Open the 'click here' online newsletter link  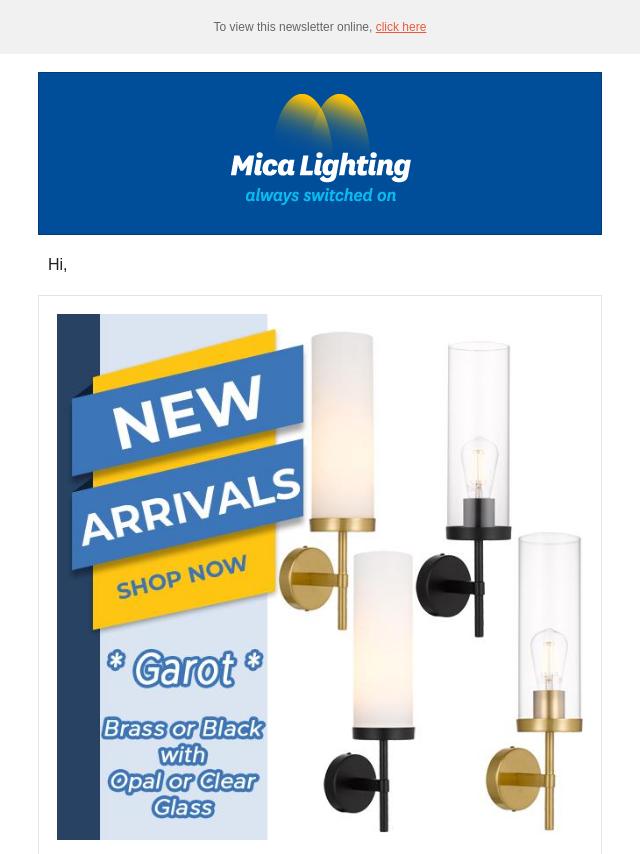(400, 27)
